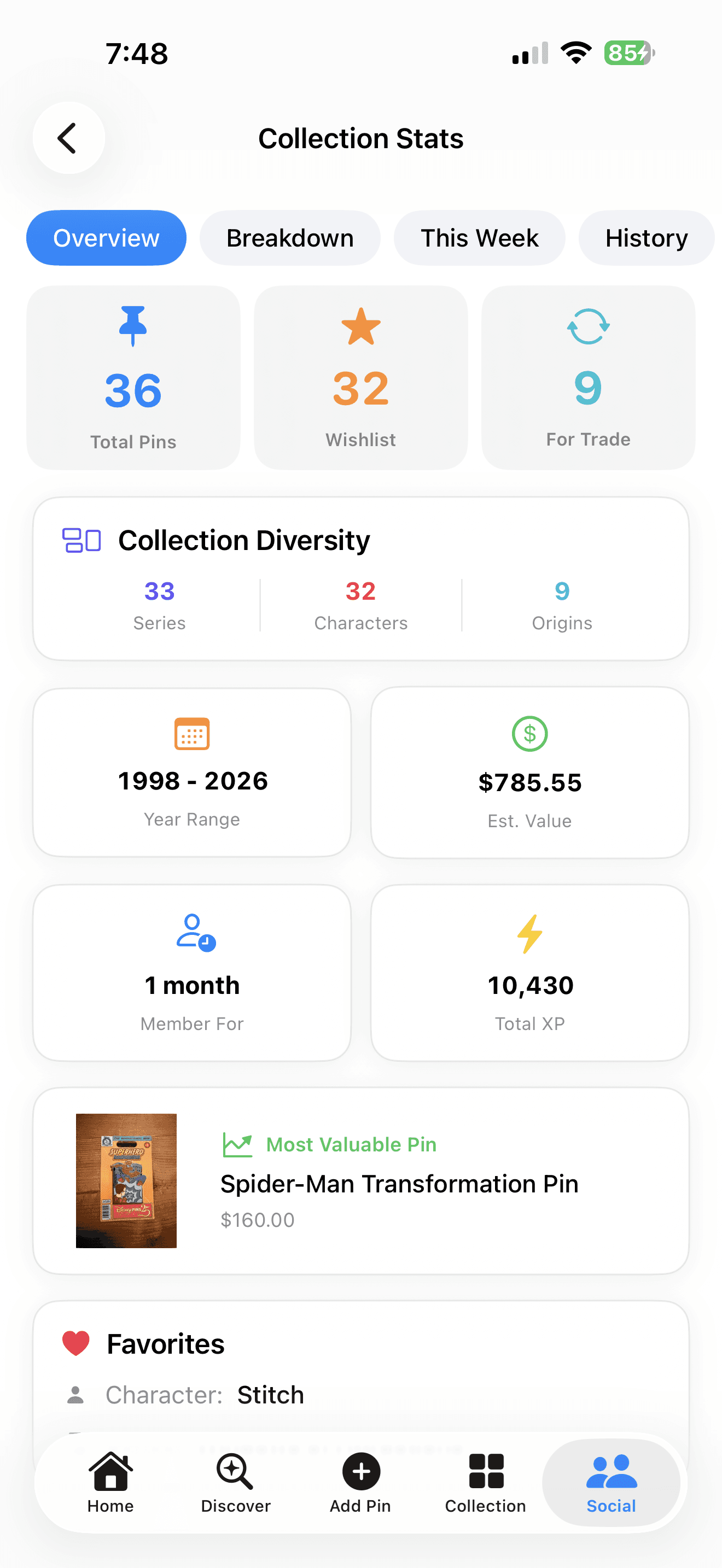The height and width of the screenshot is (1568, 722).
Task: Open the History tab
Action: pyautogui.click(x=646, y=238)
